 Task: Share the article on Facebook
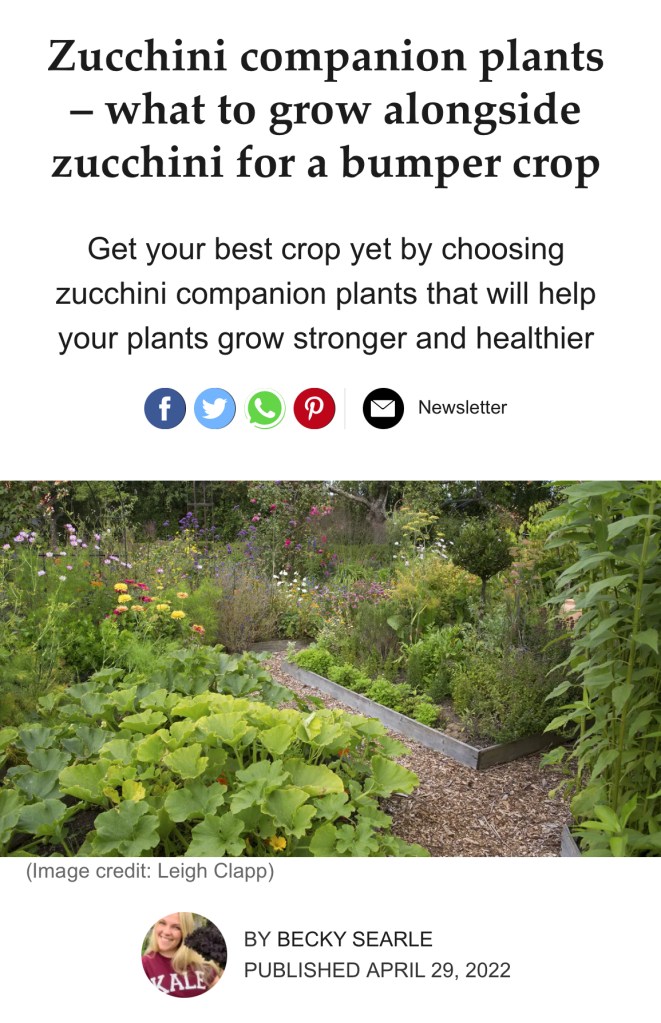click(x=165, y=408)
